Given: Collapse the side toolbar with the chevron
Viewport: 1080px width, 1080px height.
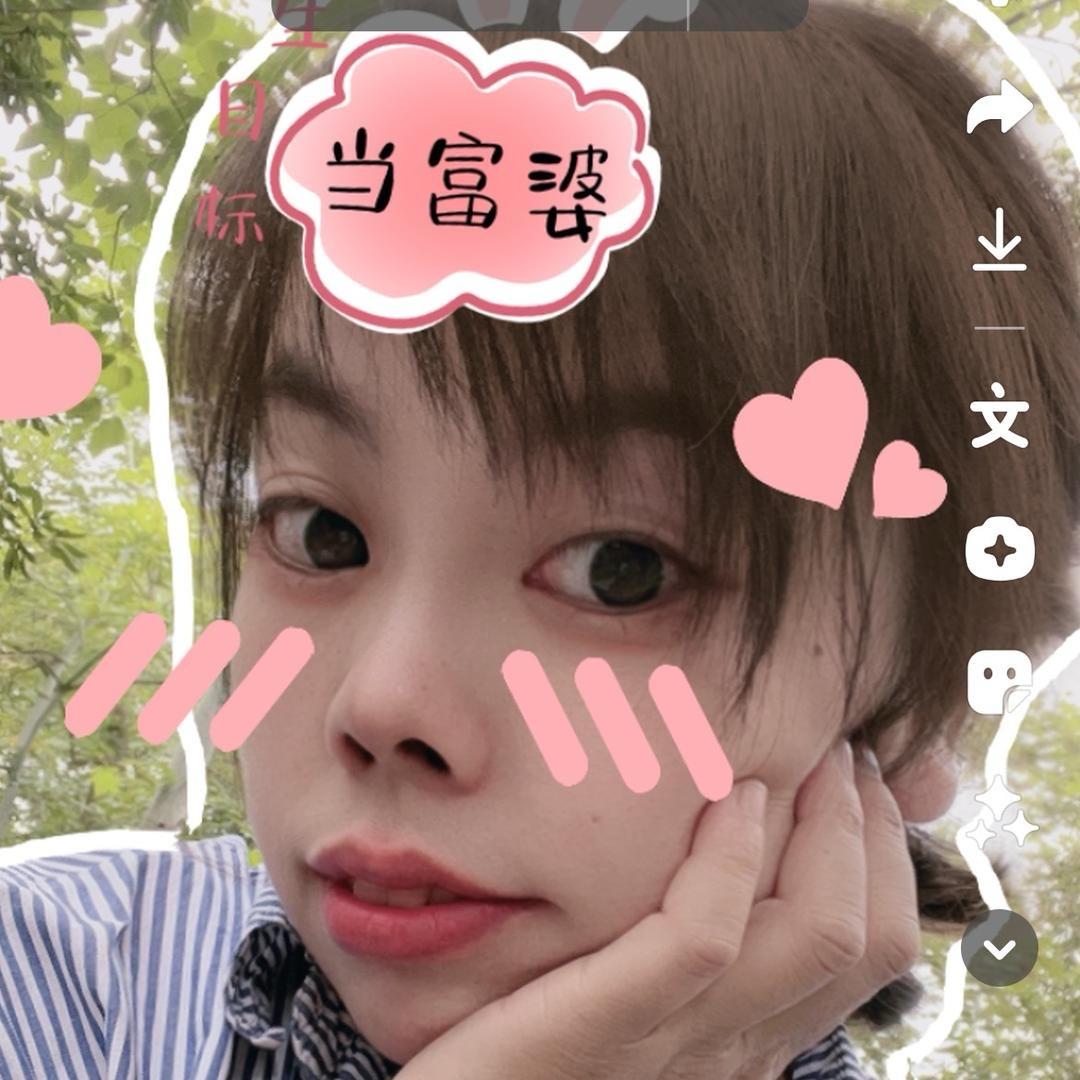Looking at the screenshot, I should coord(999,948).
